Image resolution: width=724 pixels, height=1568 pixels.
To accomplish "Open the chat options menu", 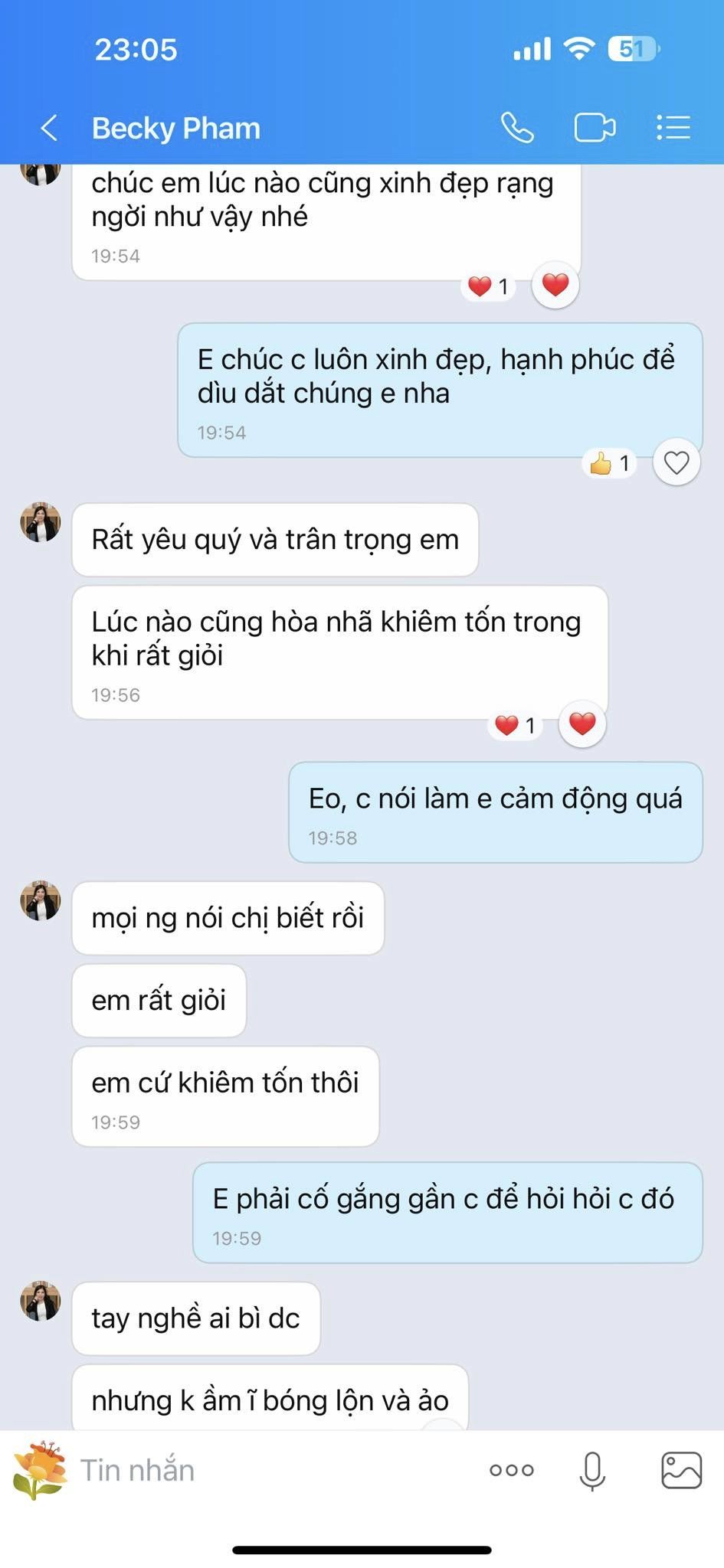I will click(673, 128).
